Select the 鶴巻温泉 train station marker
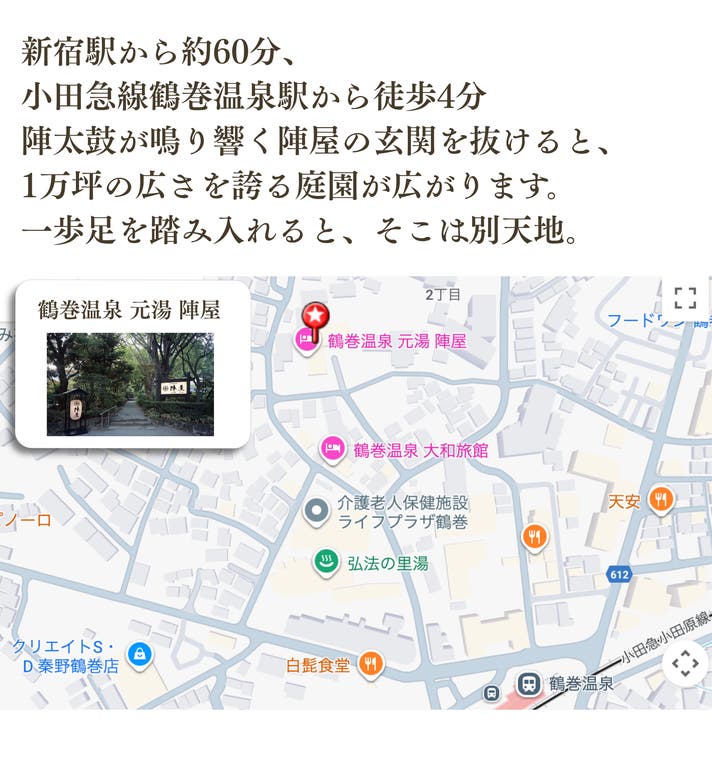712x759 pixels. point(529,684)
